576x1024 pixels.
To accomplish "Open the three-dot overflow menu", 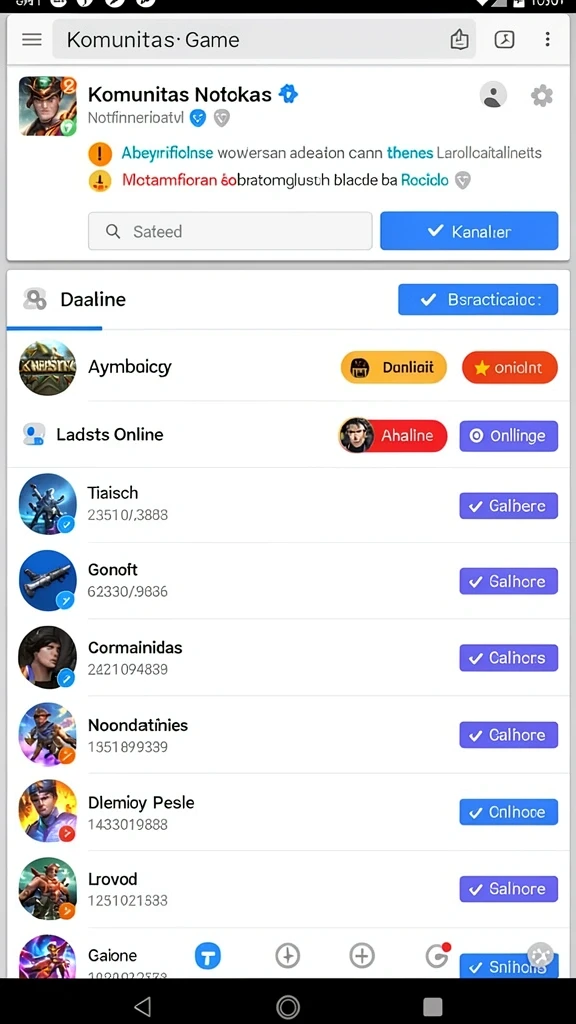I will (x=547, y=39).
